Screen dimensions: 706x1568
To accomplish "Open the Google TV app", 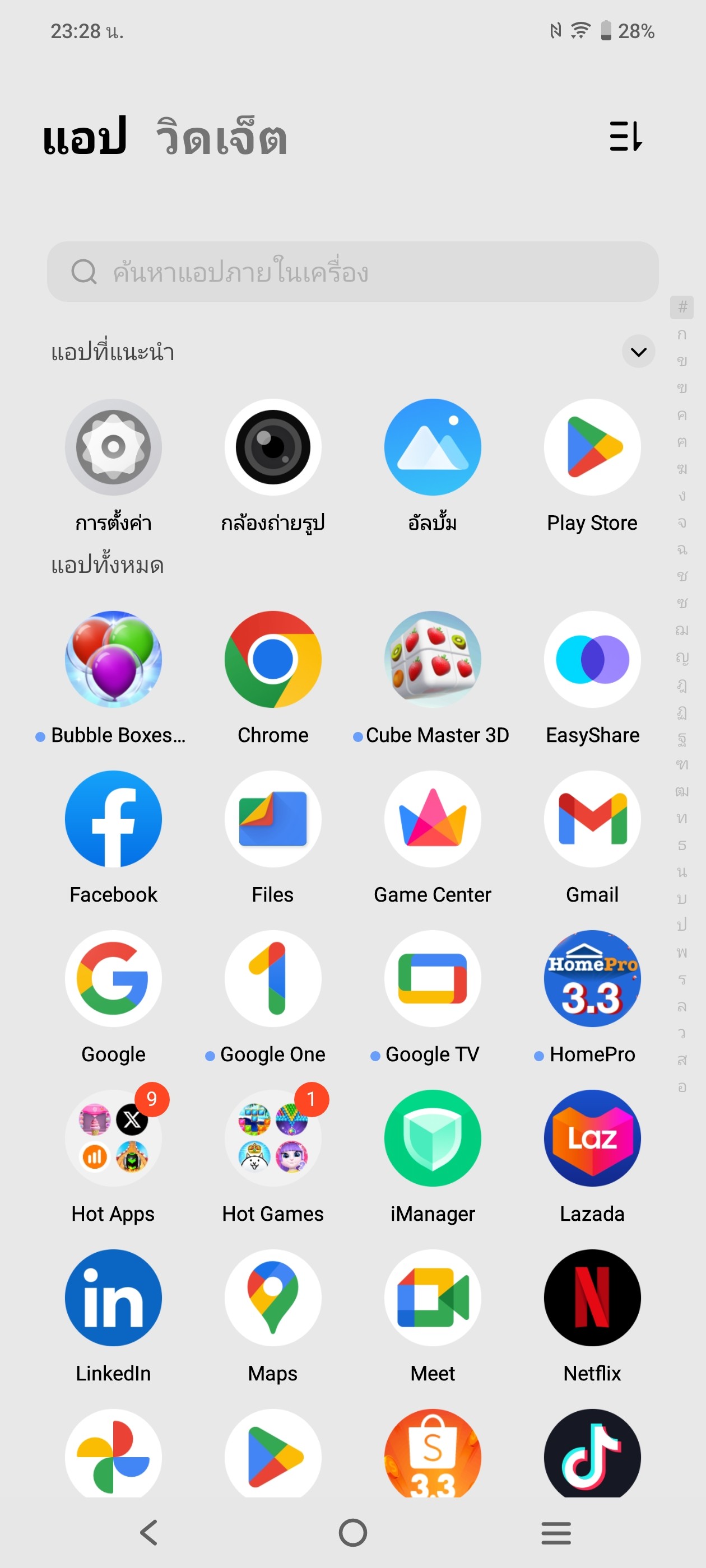I will click(433, 978).
